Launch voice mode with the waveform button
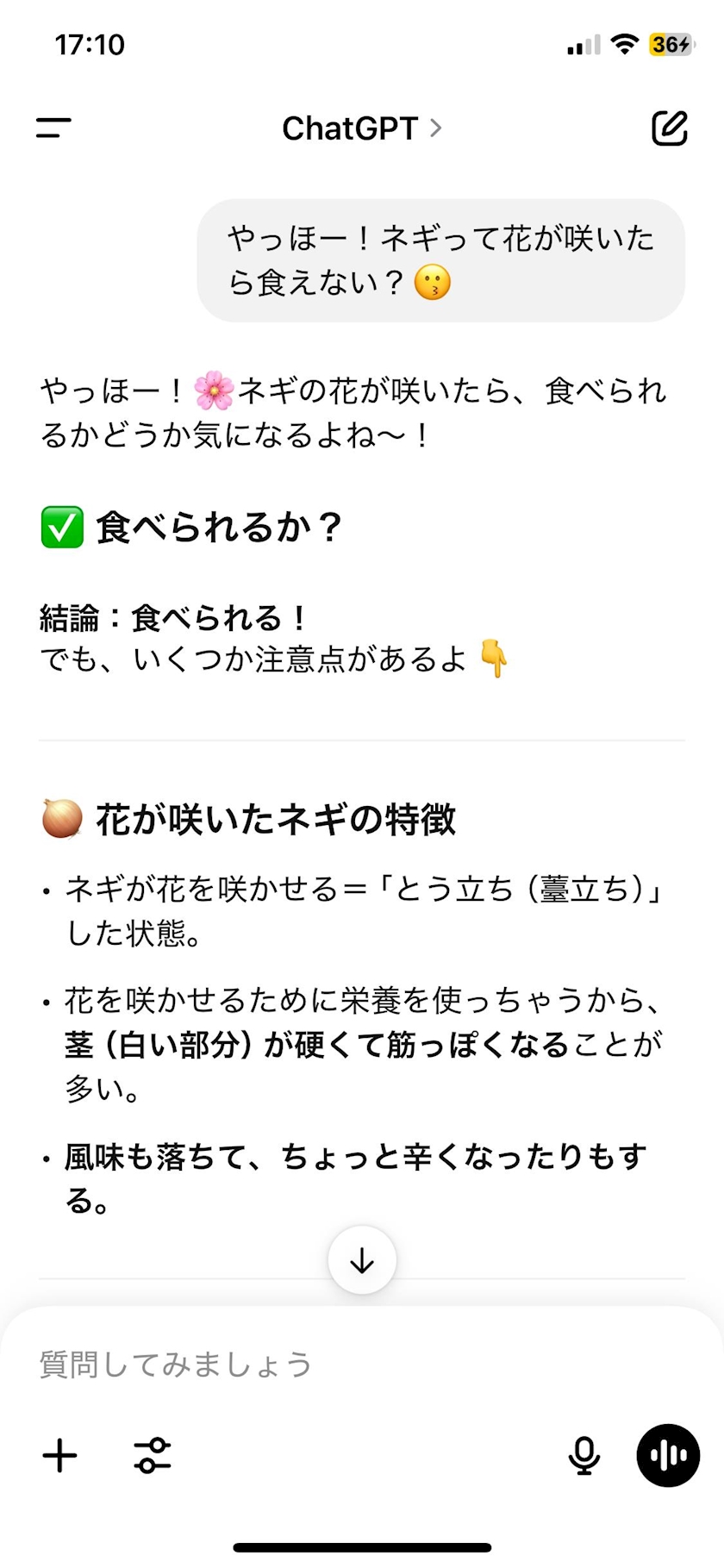 coord(668,1456)
